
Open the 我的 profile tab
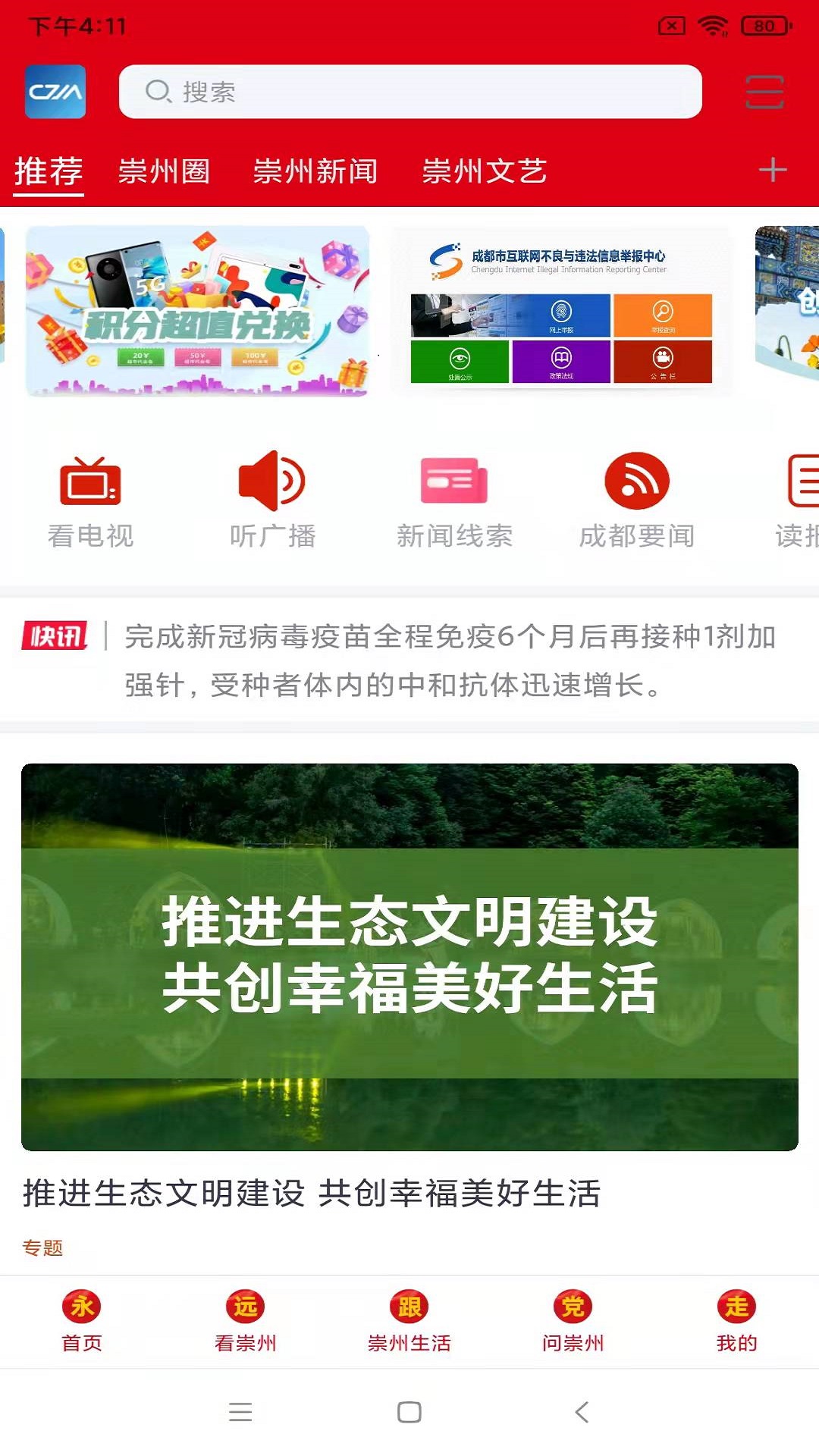(x=736, y=1321)
